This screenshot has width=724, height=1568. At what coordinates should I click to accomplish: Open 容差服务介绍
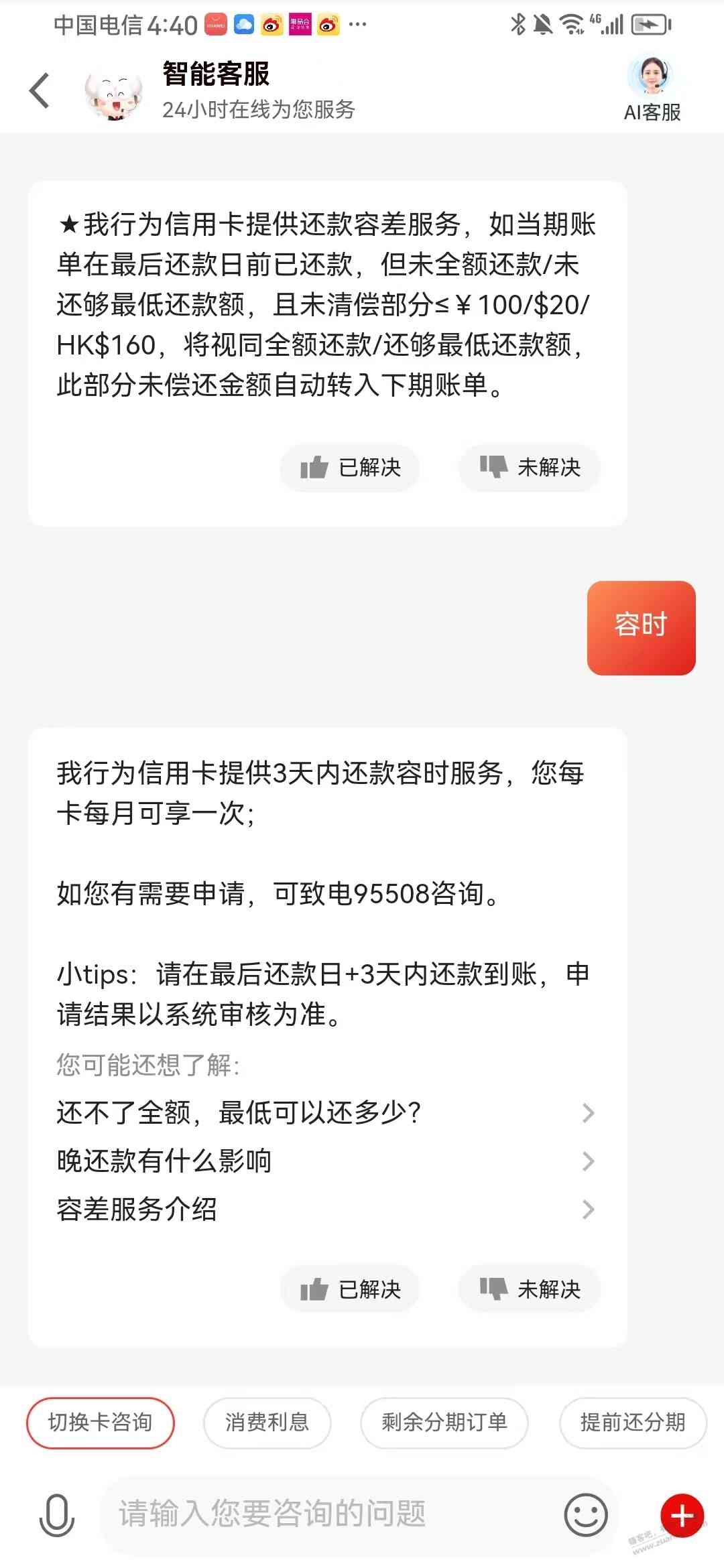click(326, 1210)
